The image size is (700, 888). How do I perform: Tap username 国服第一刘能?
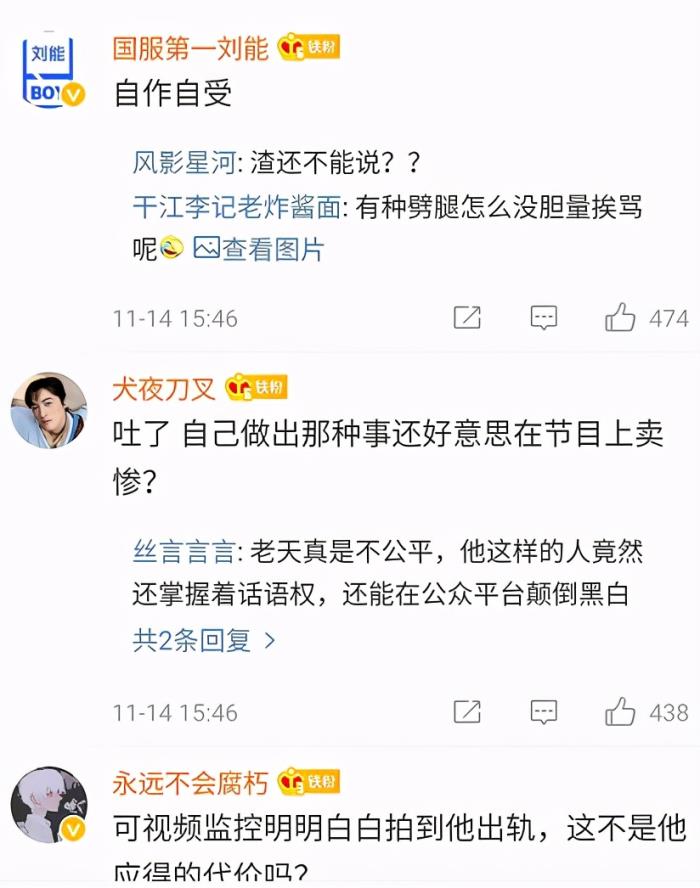(189, 47)
